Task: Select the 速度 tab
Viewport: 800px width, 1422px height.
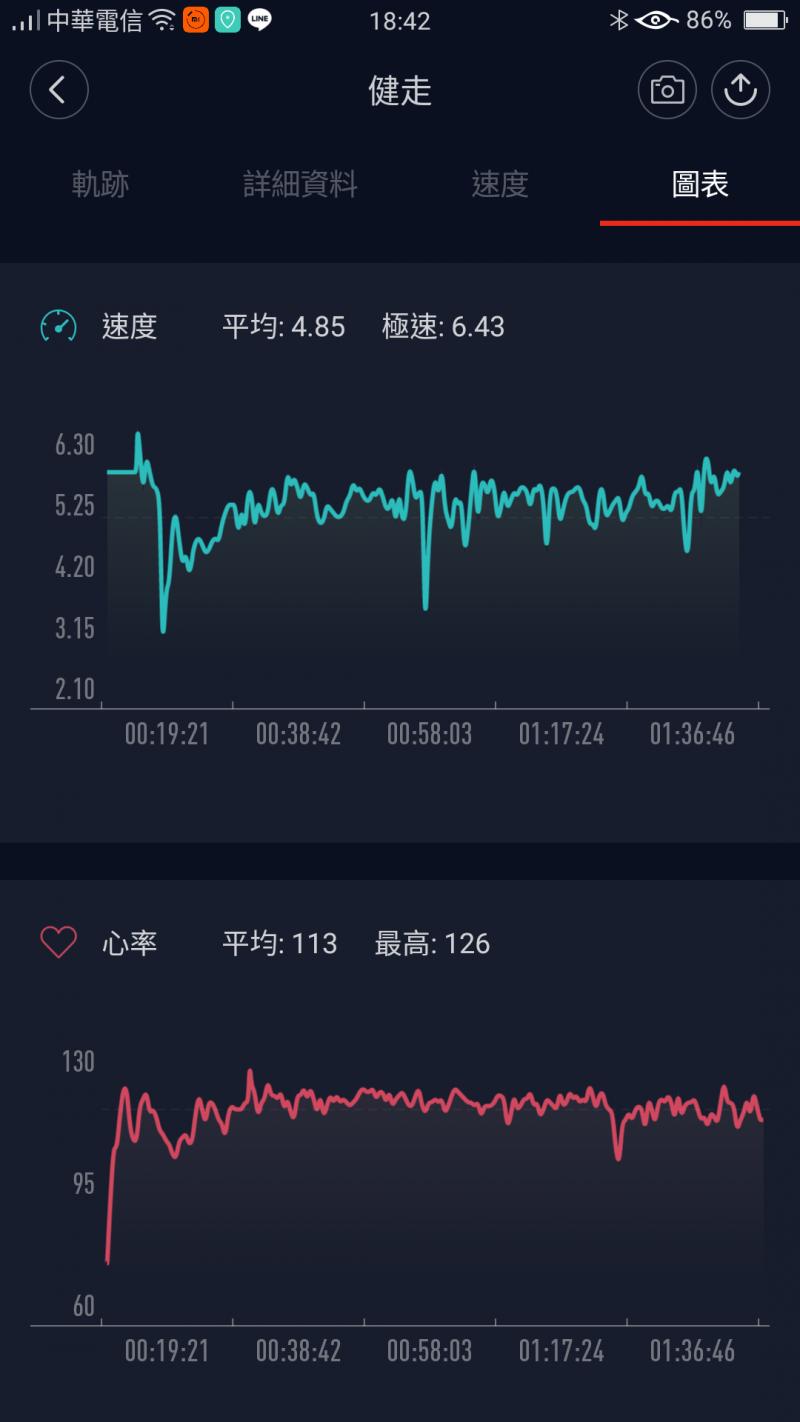Action: click(500, 184)
